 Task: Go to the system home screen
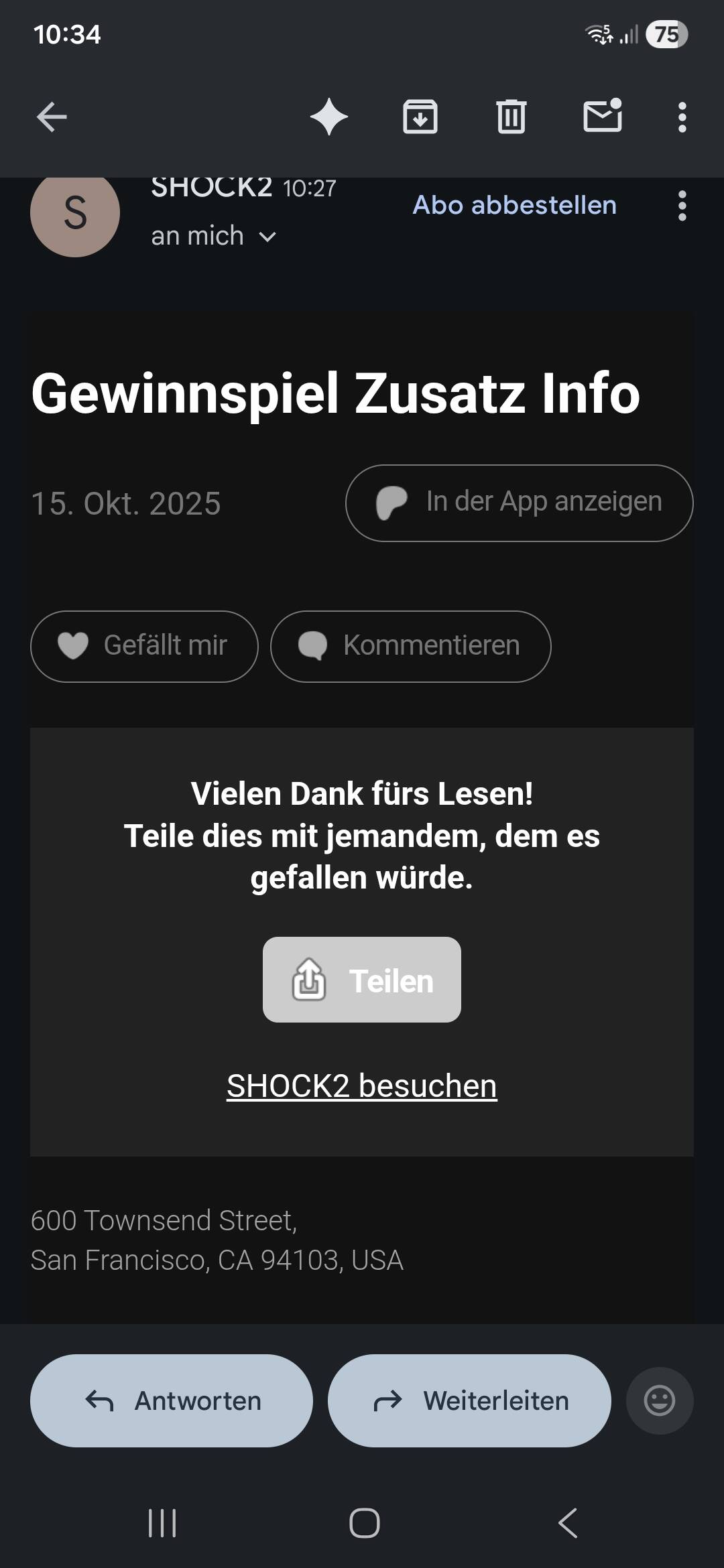364,1523
